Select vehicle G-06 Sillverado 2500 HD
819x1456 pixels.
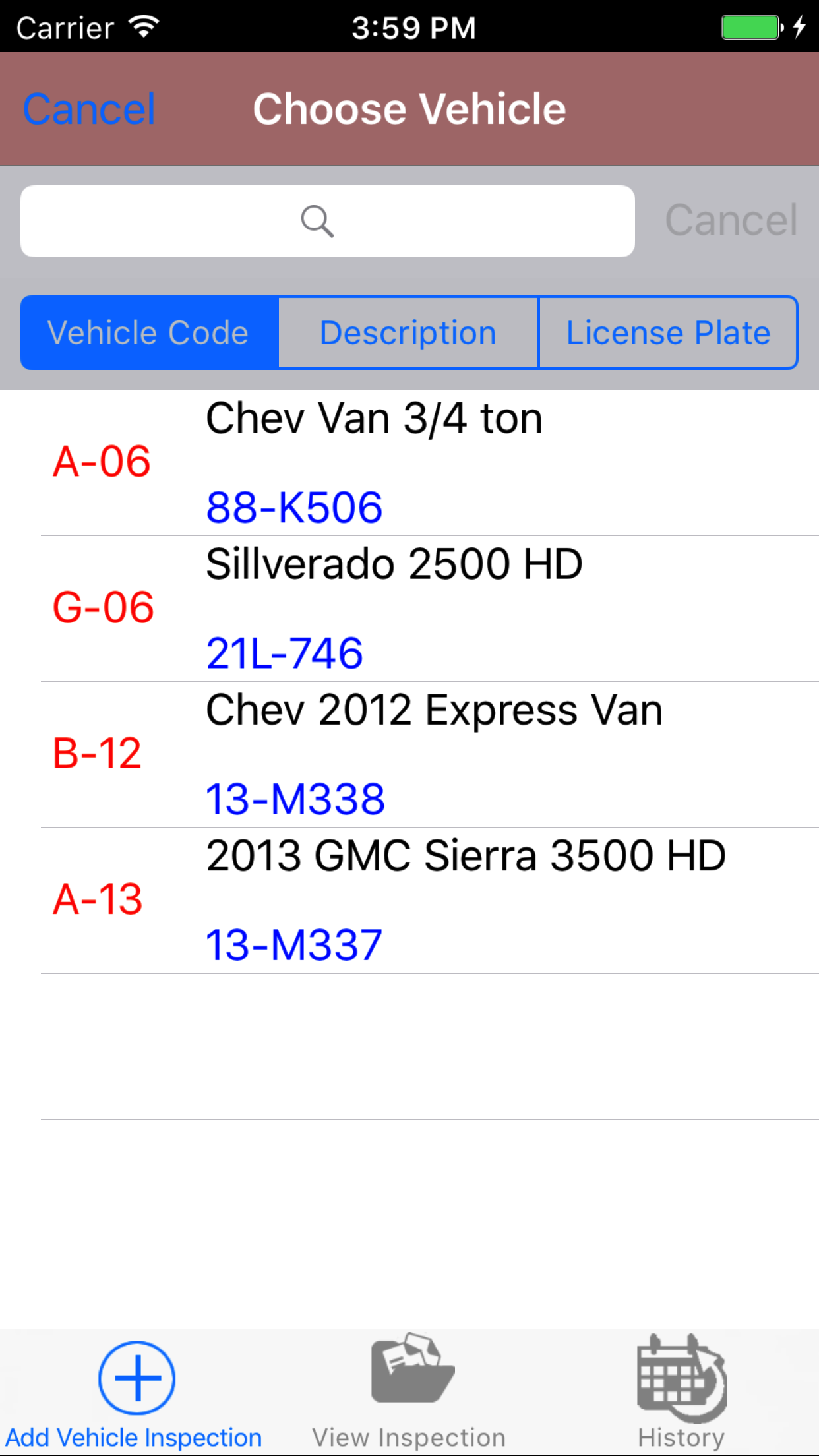[409, 608]
